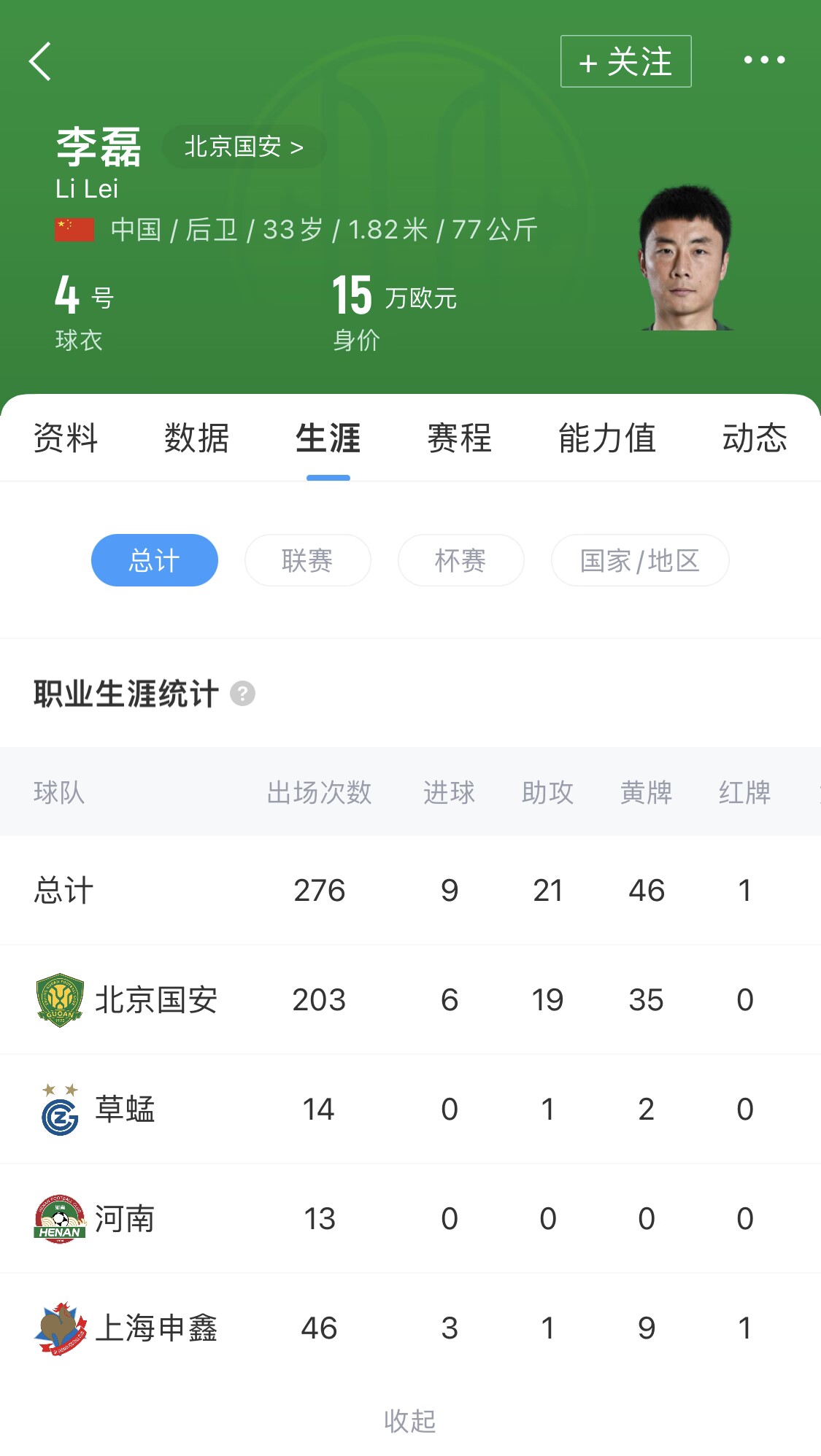Switch to the 动态 tab

[x=755, y=438]
